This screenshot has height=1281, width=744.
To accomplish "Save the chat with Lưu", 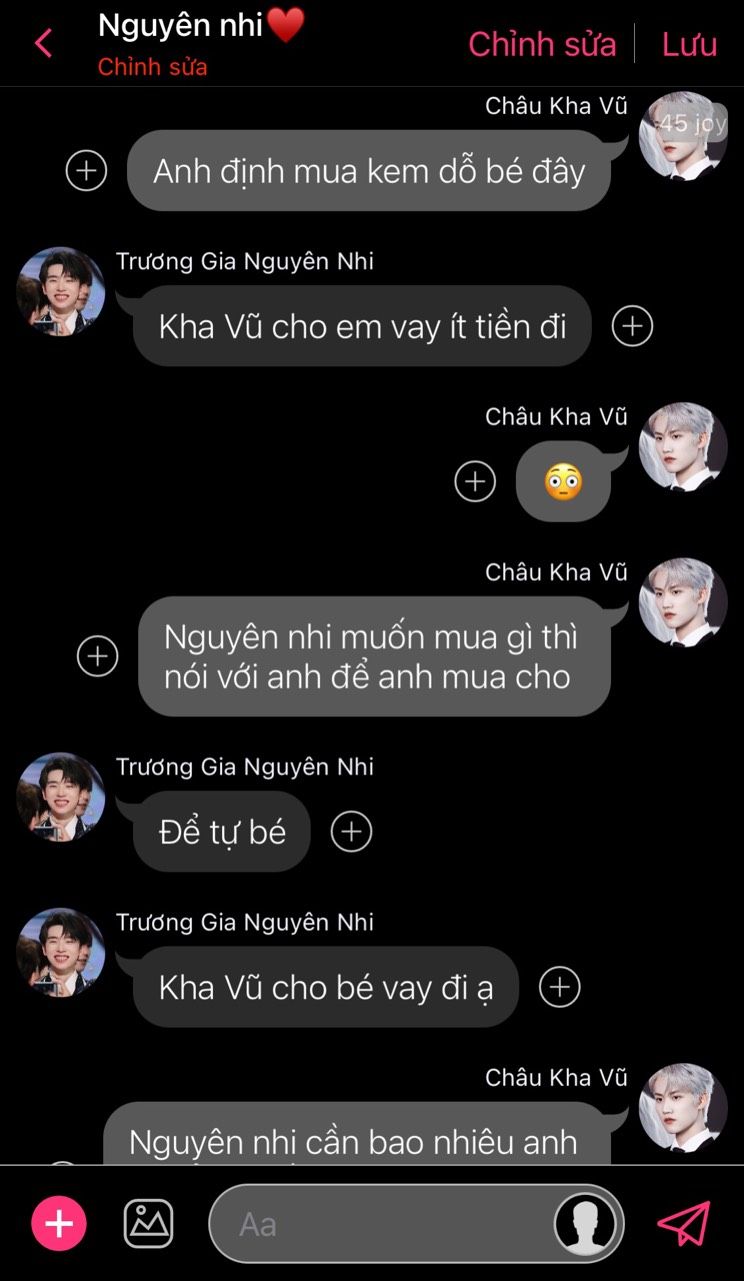I will point(689,44).
